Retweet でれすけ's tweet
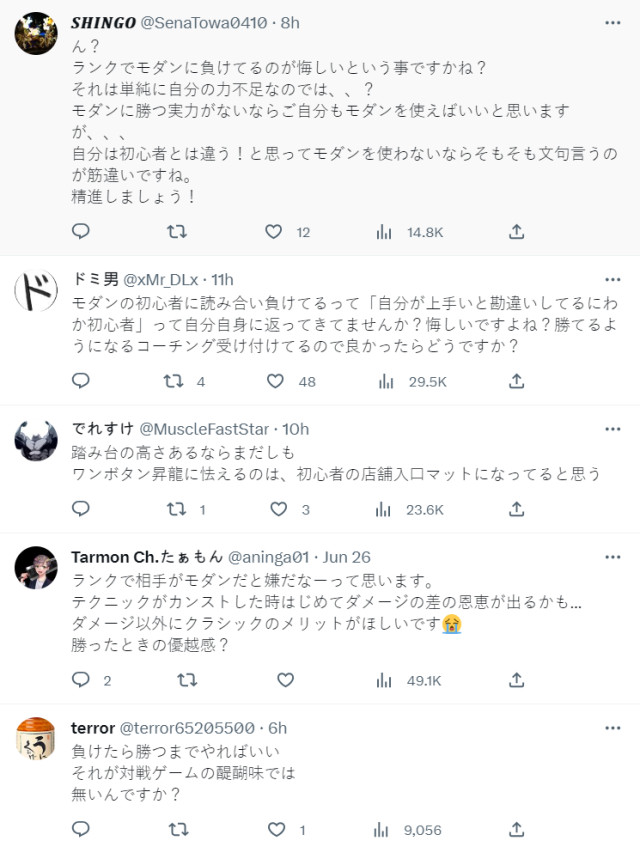 coord(176,509)
